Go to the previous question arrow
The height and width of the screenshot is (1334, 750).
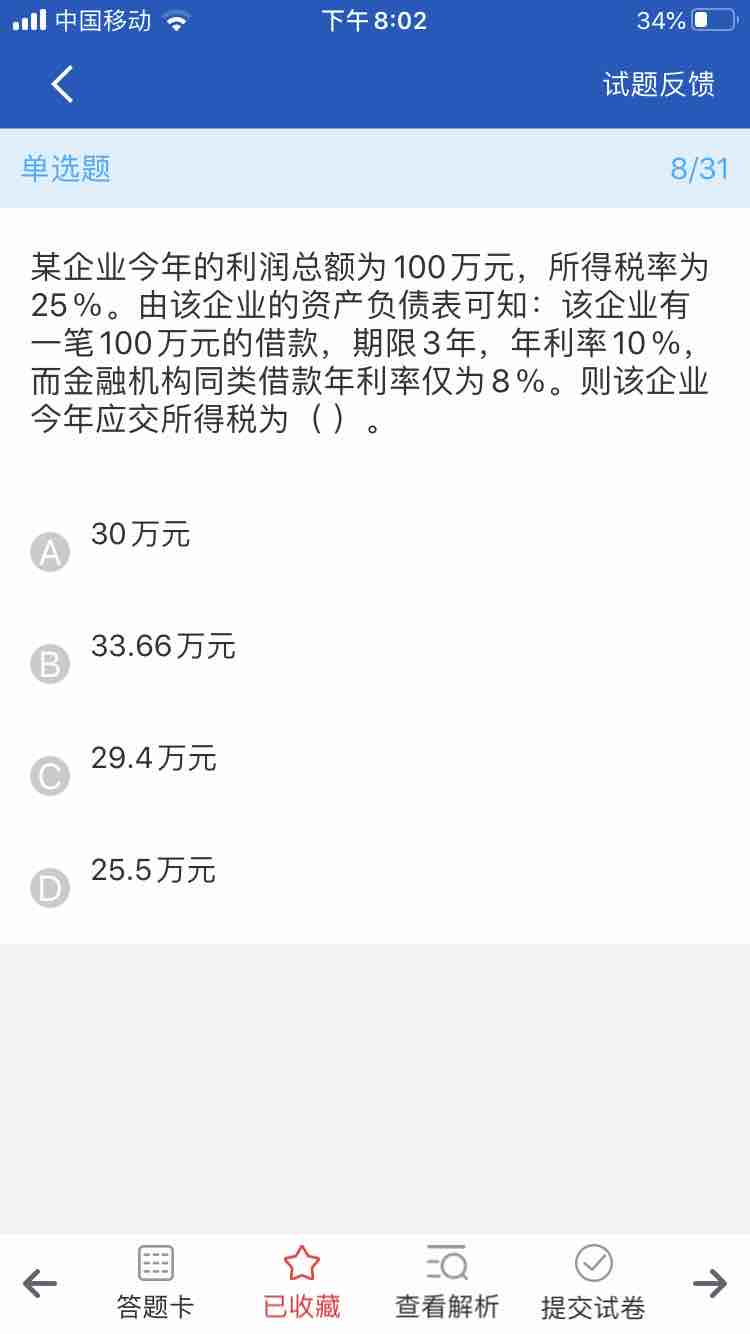click(39, 1283)
